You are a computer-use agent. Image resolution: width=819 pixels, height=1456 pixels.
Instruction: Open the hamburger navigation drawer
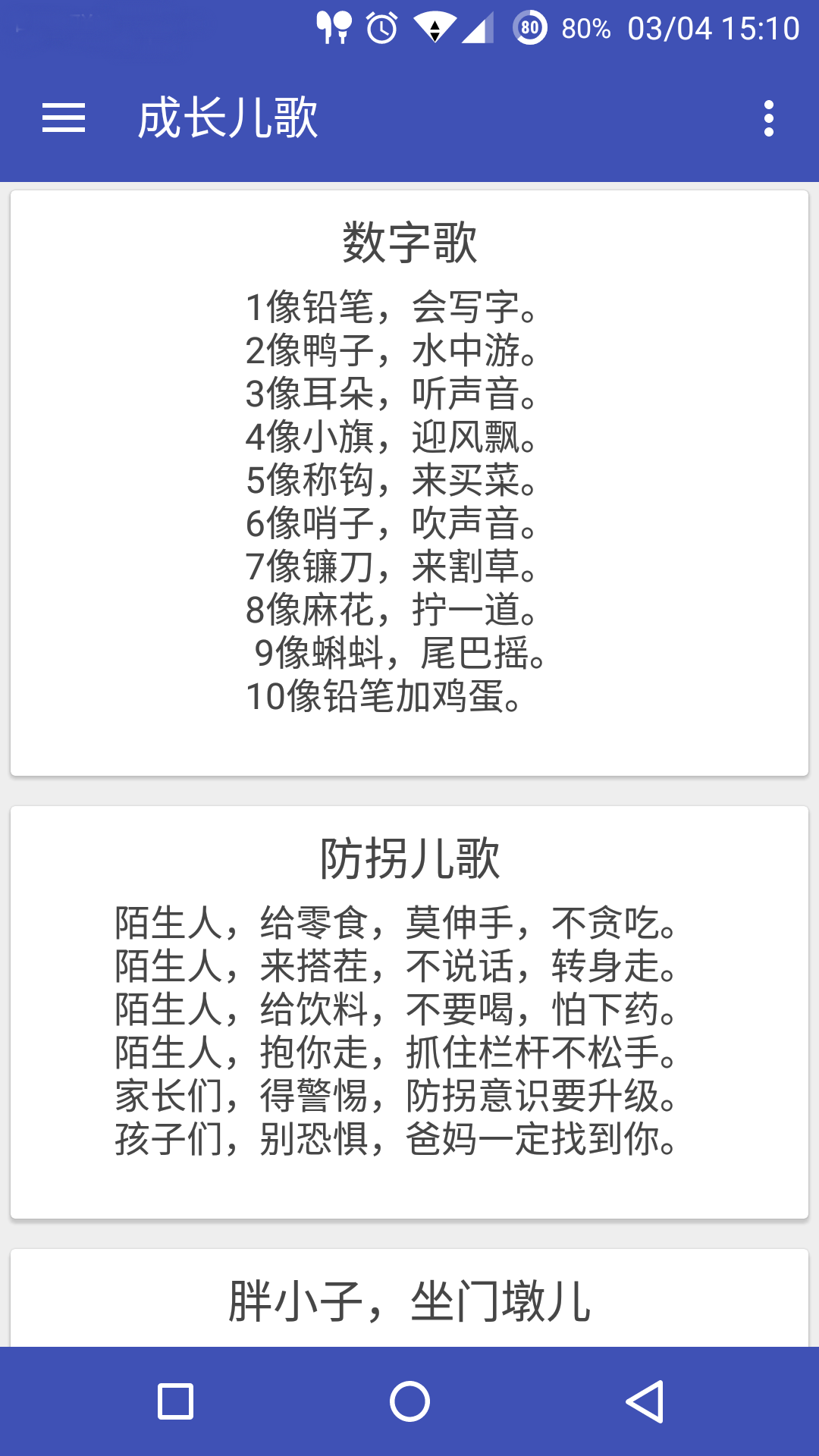pos(64,118)
